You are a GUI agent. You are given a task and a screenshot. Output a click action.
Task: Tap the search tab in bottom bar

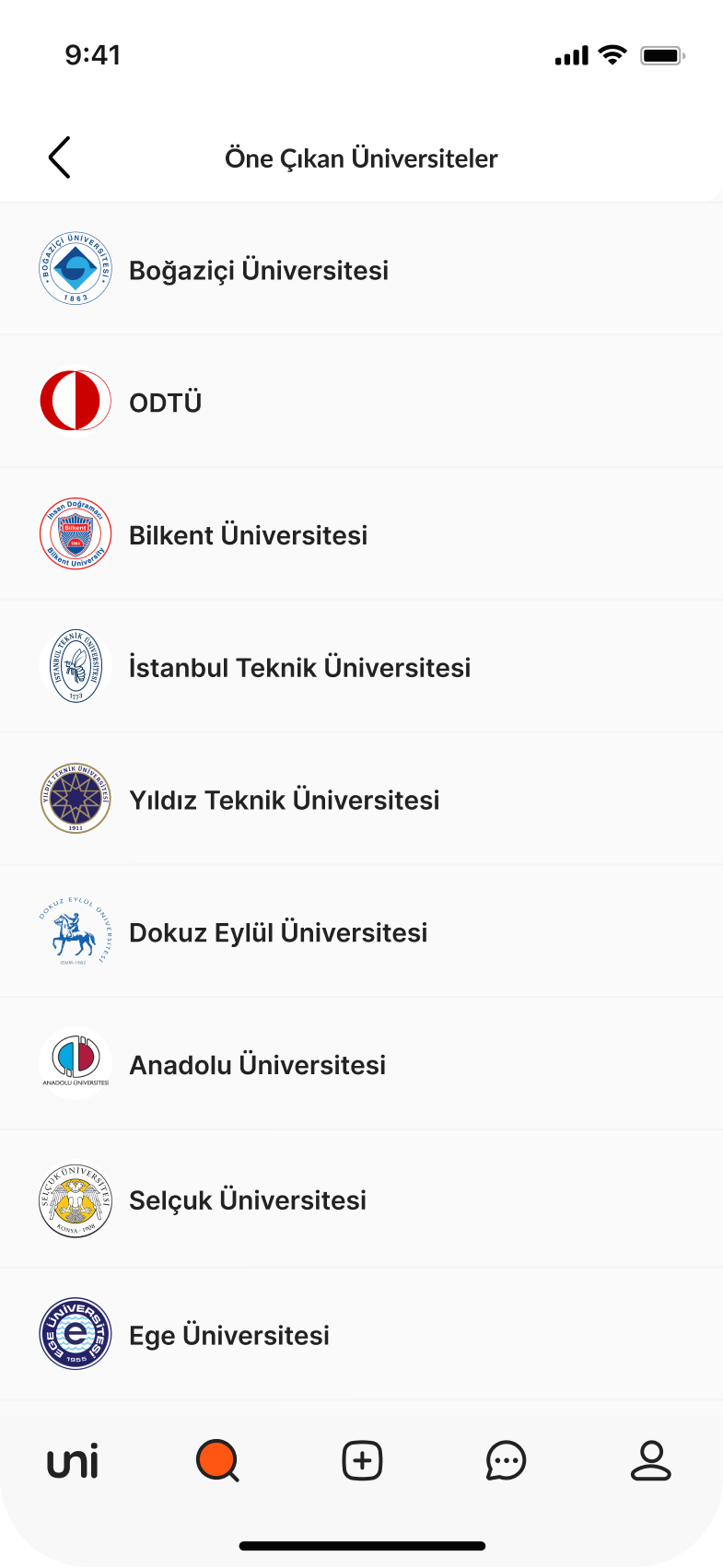(x=217, y=1461)
